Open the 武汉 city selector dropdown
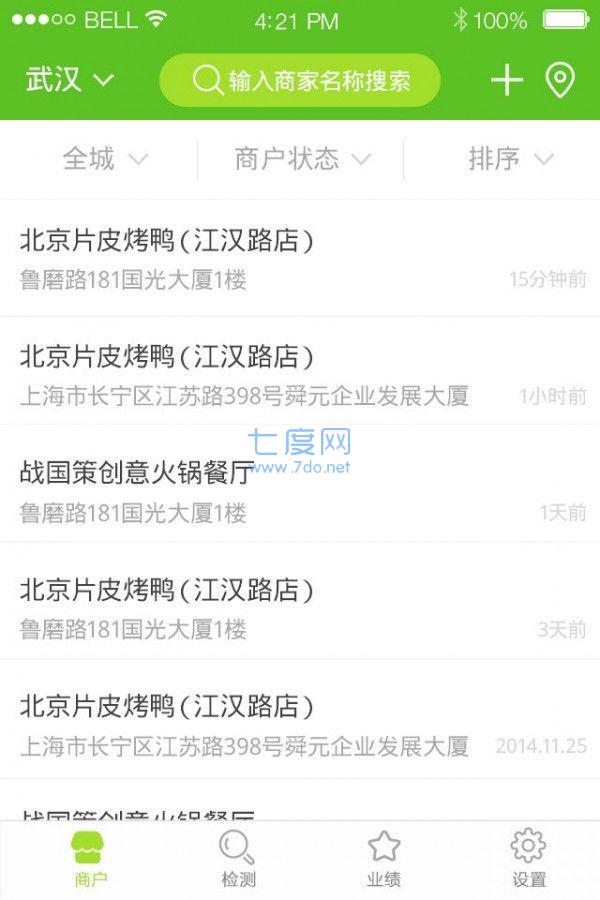This screenshot has height=900, width=600. tap(70, 80)
